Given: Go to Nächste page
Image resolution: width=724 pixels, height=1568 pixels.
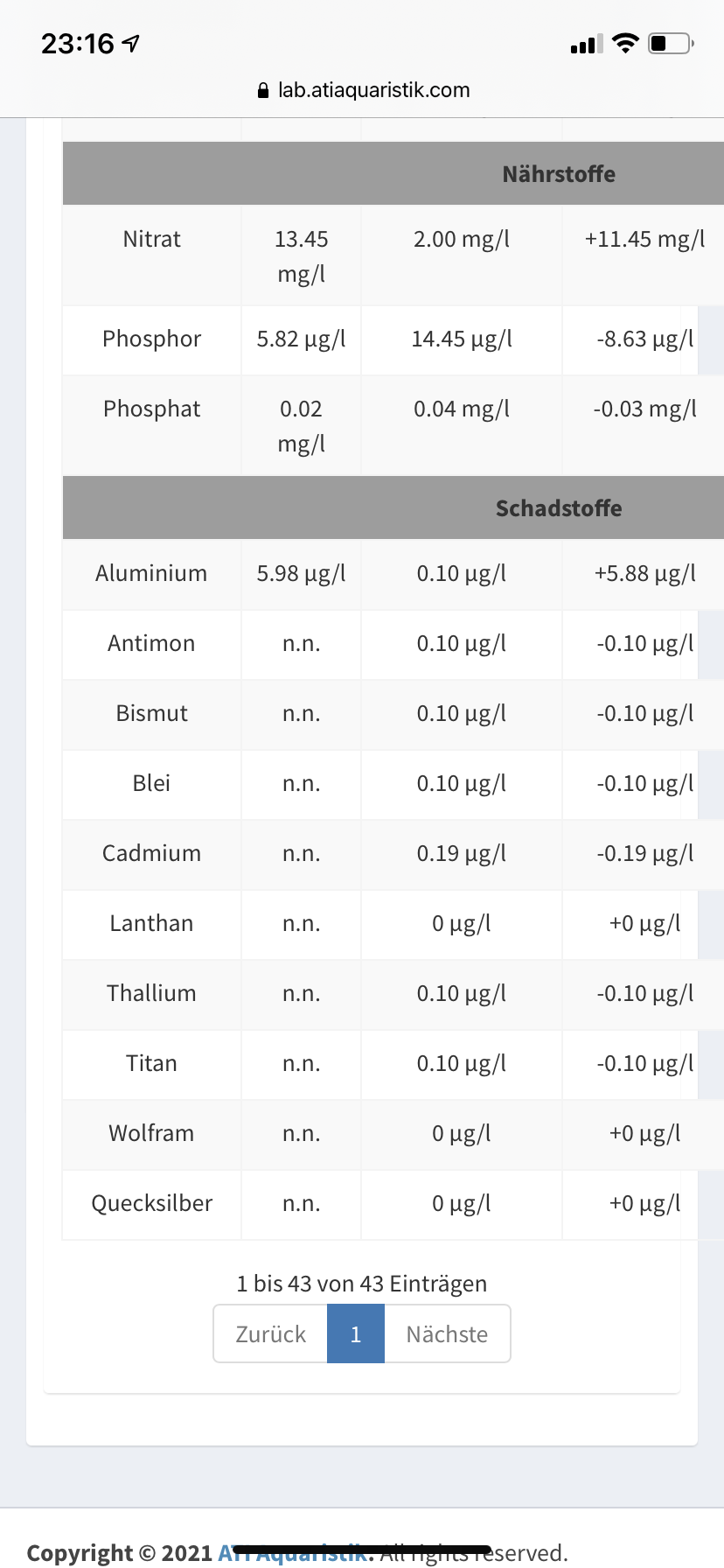Looking at the screenshot, I should click(447, 1333).
